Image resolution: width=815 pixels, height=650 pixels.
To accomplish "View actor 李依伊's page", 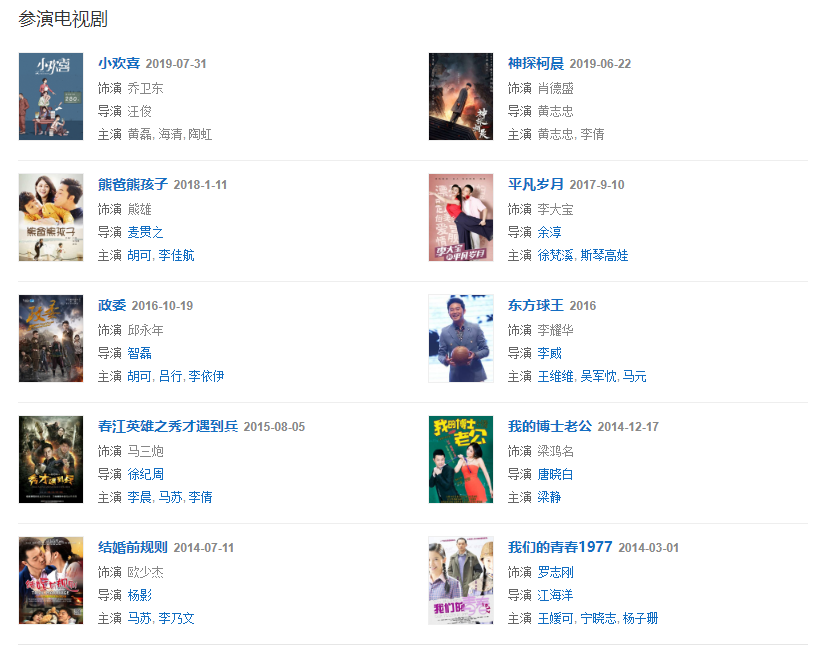I will [x=207, y=376].
